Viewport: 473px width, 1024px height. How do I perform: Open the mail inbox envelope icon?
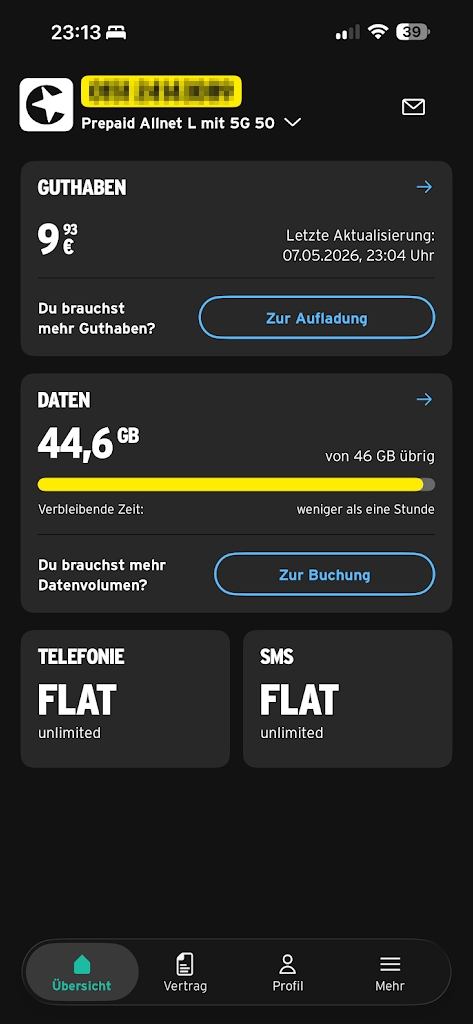[413, 107]
